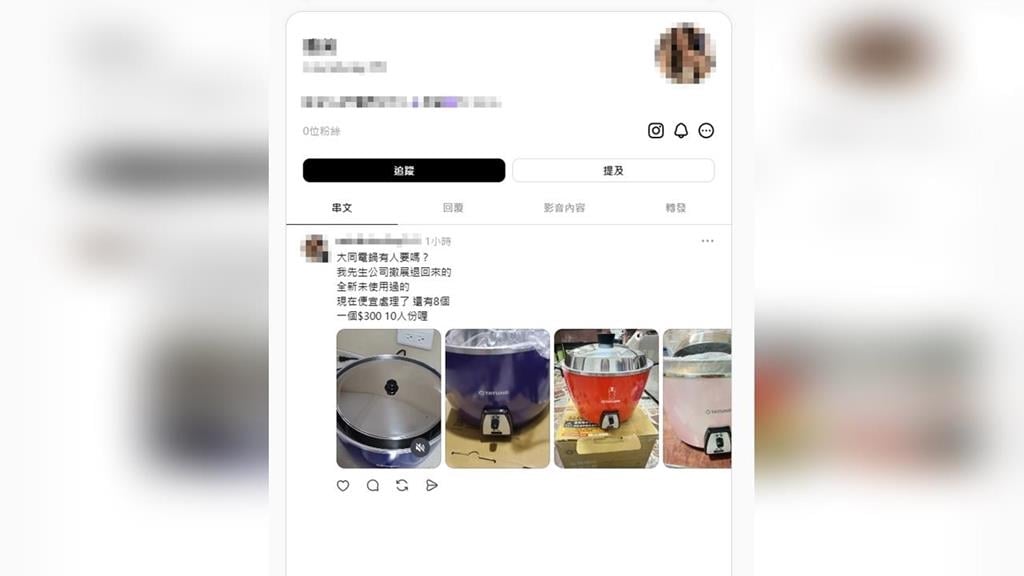Open the profile picture
The image size is (1024, 576).
685,53
